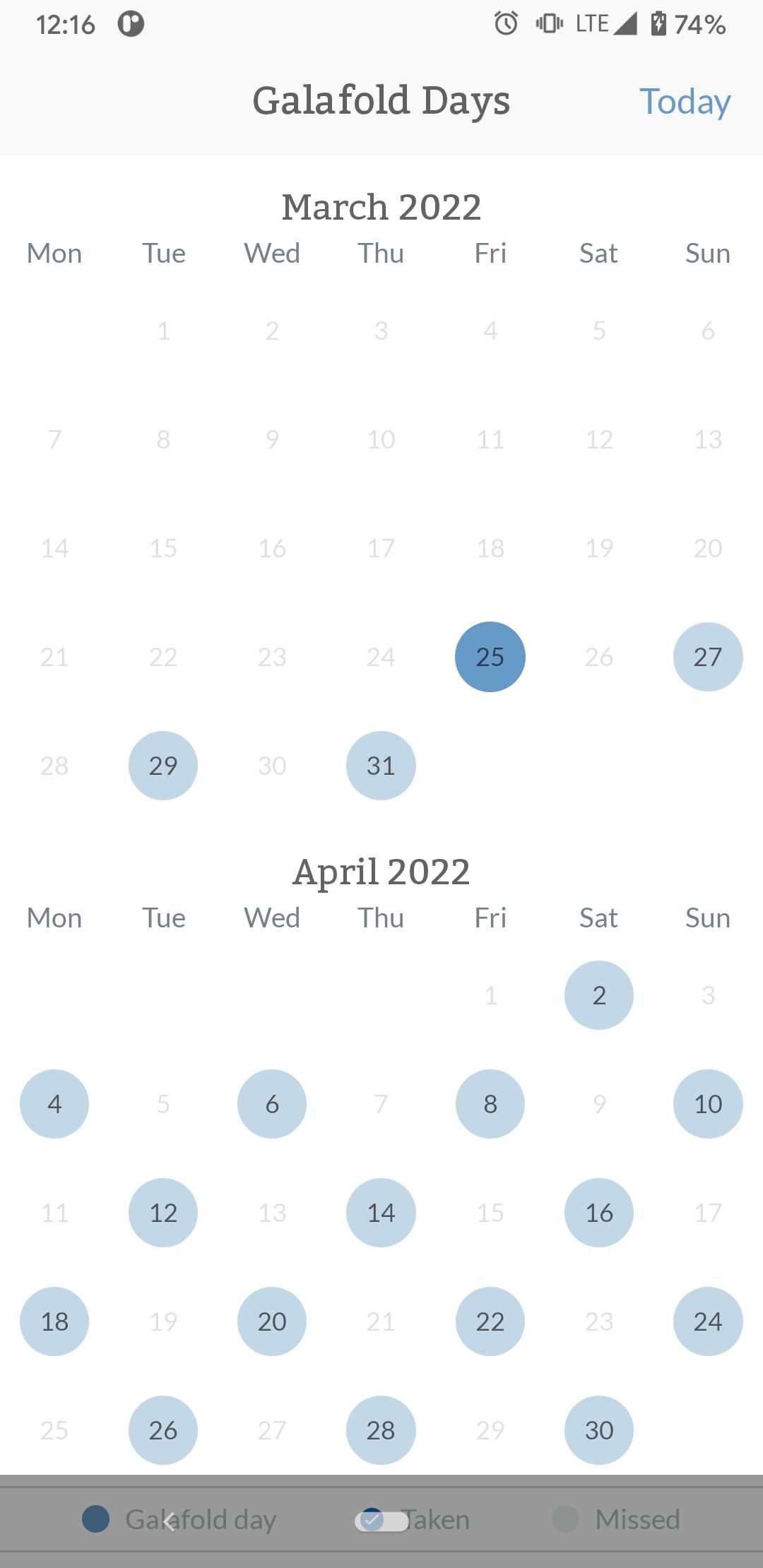Select April 14 date
The height and width of the screenshot is (1568, 763).
point(381,1213)
